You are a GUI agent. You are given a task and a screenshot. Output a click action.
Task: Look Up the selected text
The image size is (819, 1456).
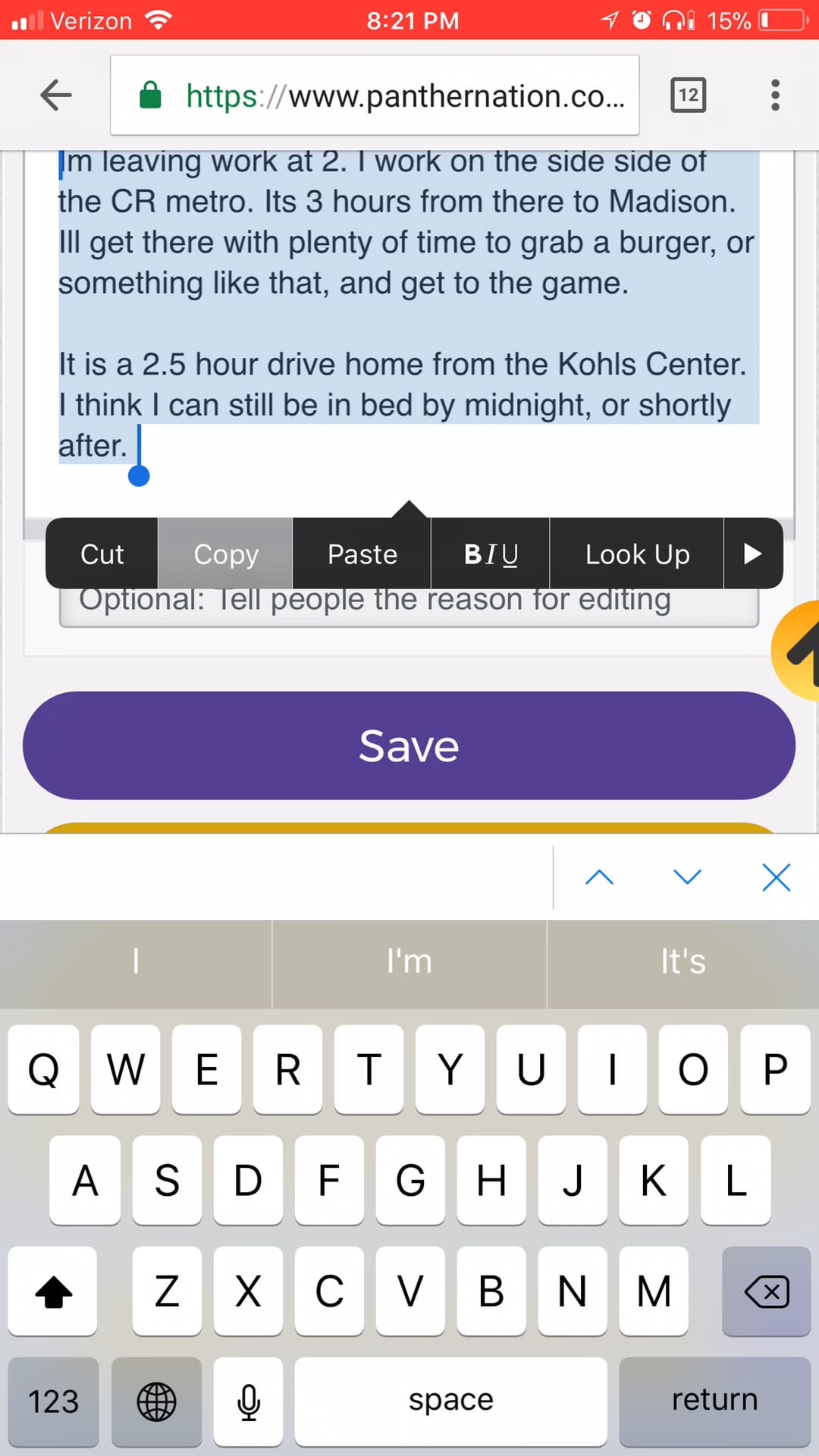point(637,554)
